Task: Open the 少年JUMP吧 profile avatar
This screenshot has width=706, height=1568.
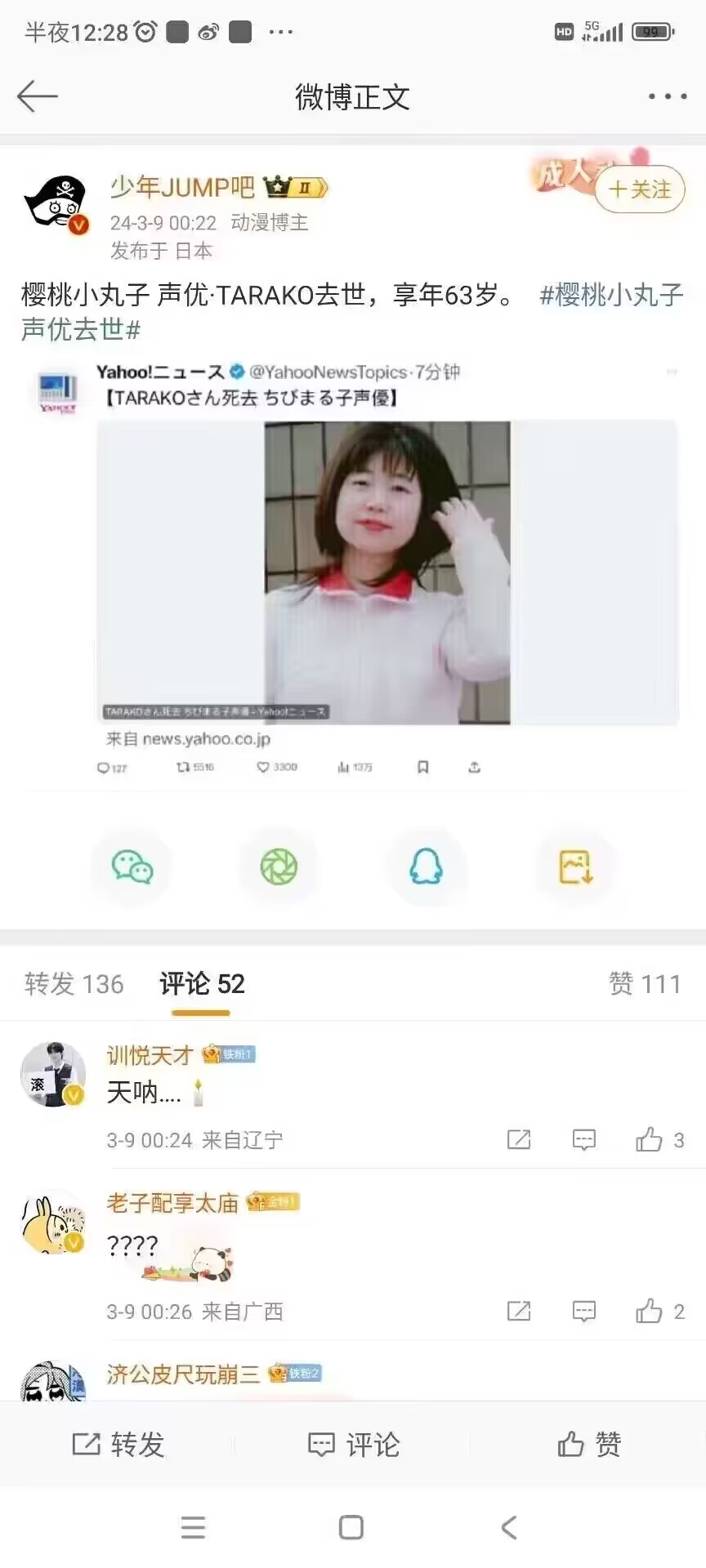Action: point(56,204)
